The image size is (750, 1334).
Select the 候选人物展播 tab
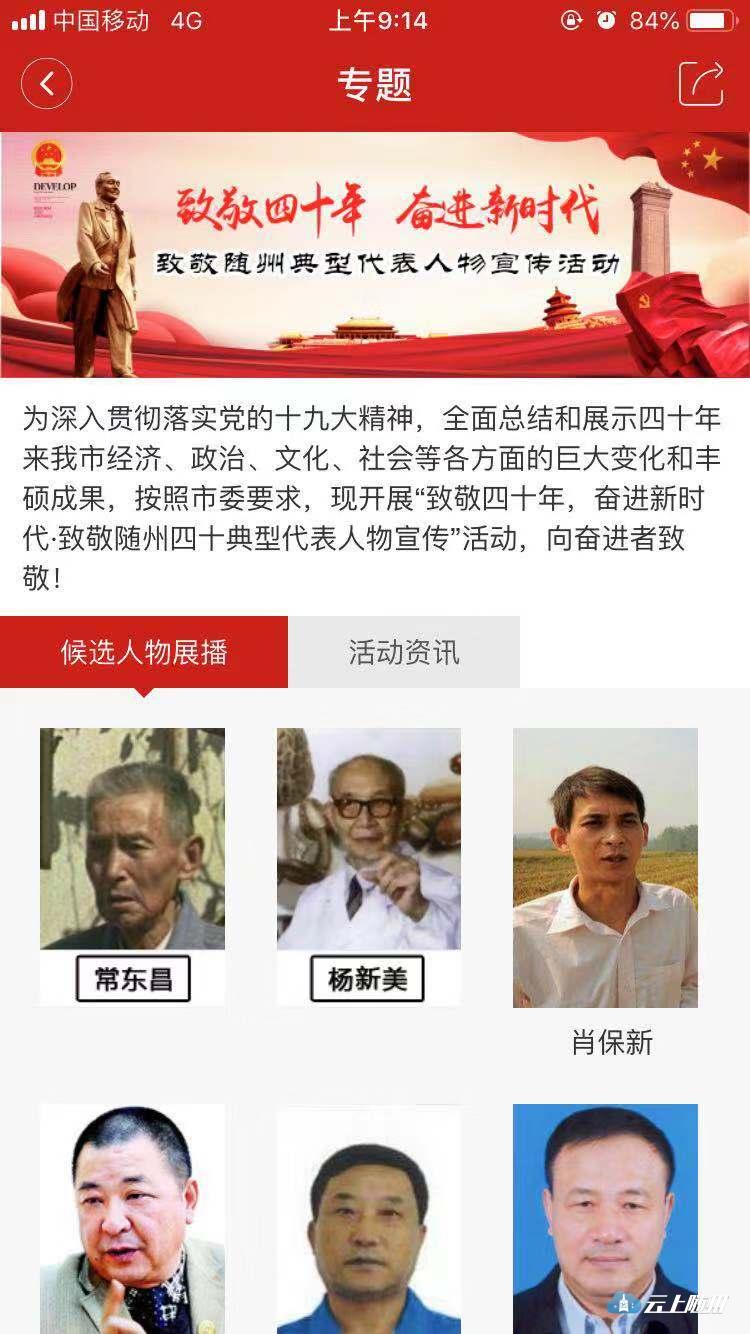144,653
